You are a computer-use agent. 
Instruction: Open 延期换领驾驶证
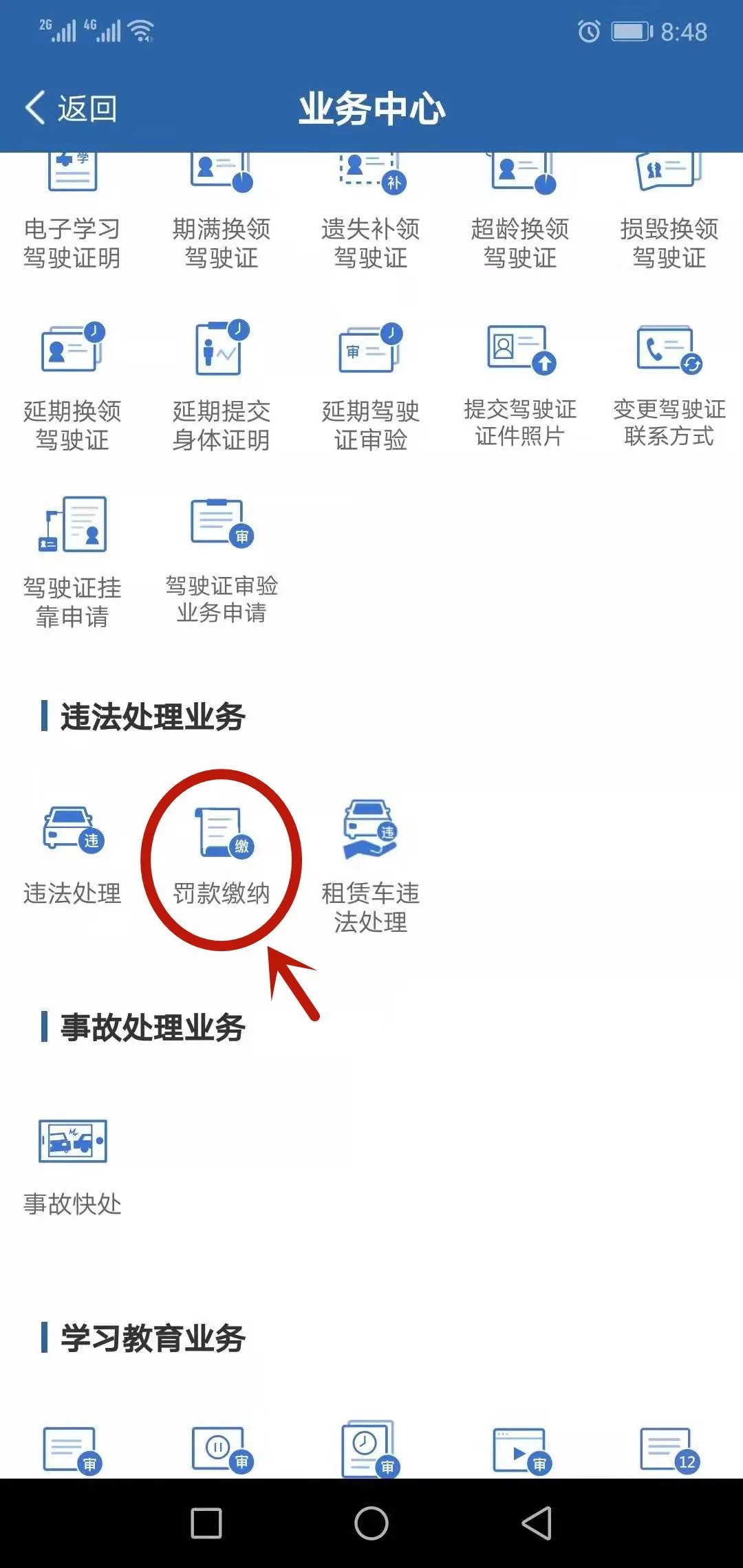pos(72,385)
